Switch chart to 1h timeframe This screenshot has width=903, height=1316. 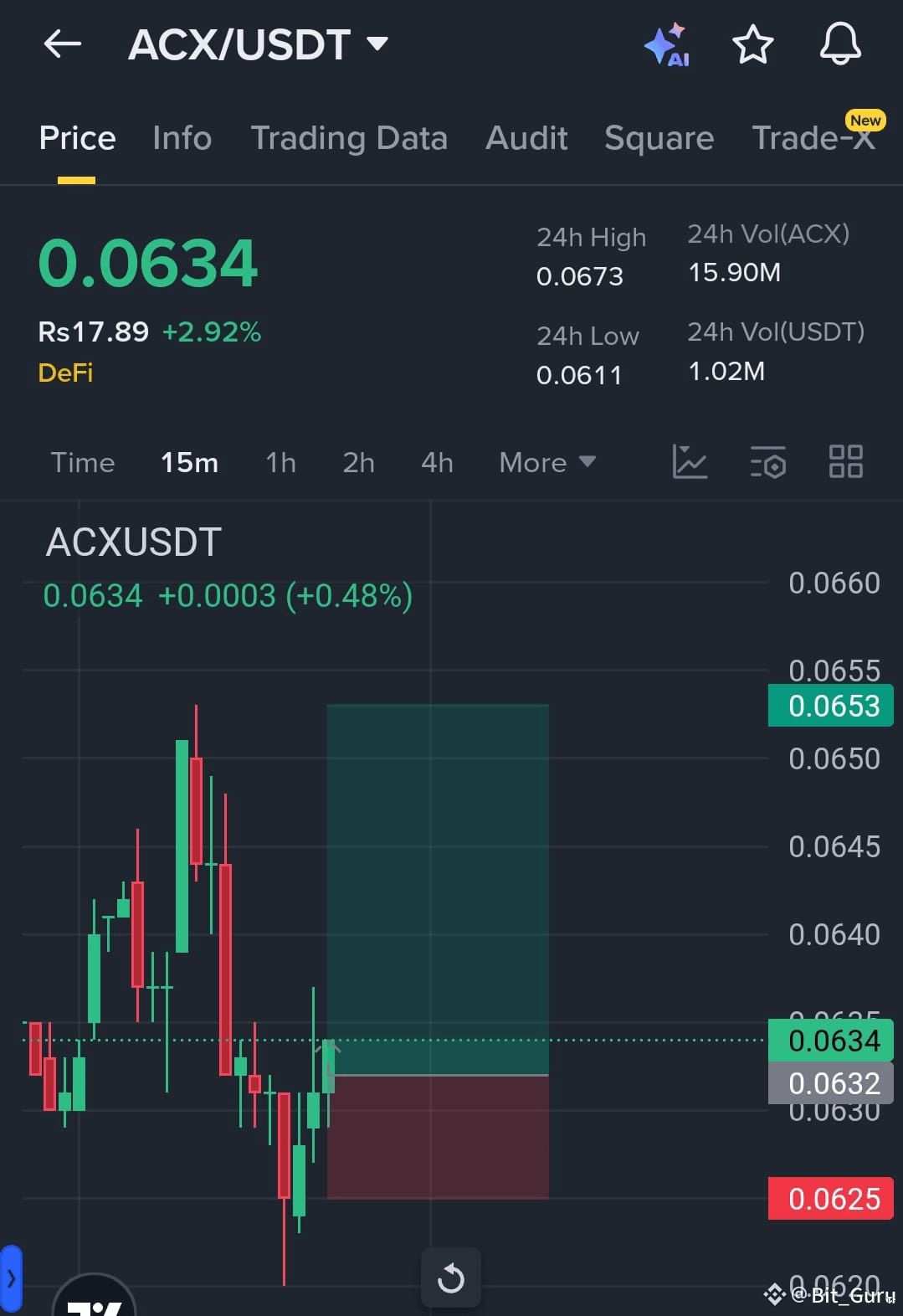[x=280, y=462]
